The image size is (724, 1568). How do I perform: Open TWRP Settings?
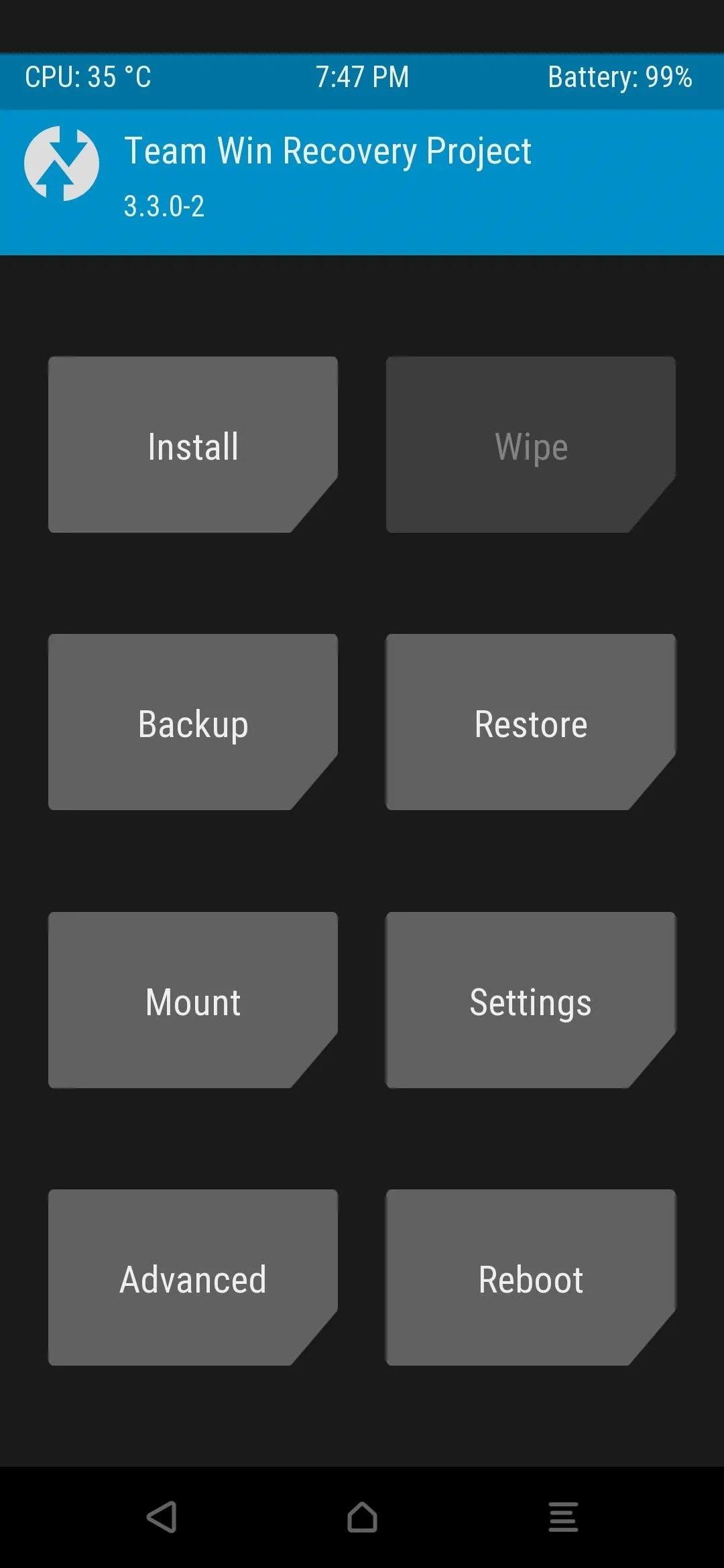coord(531,1000)
